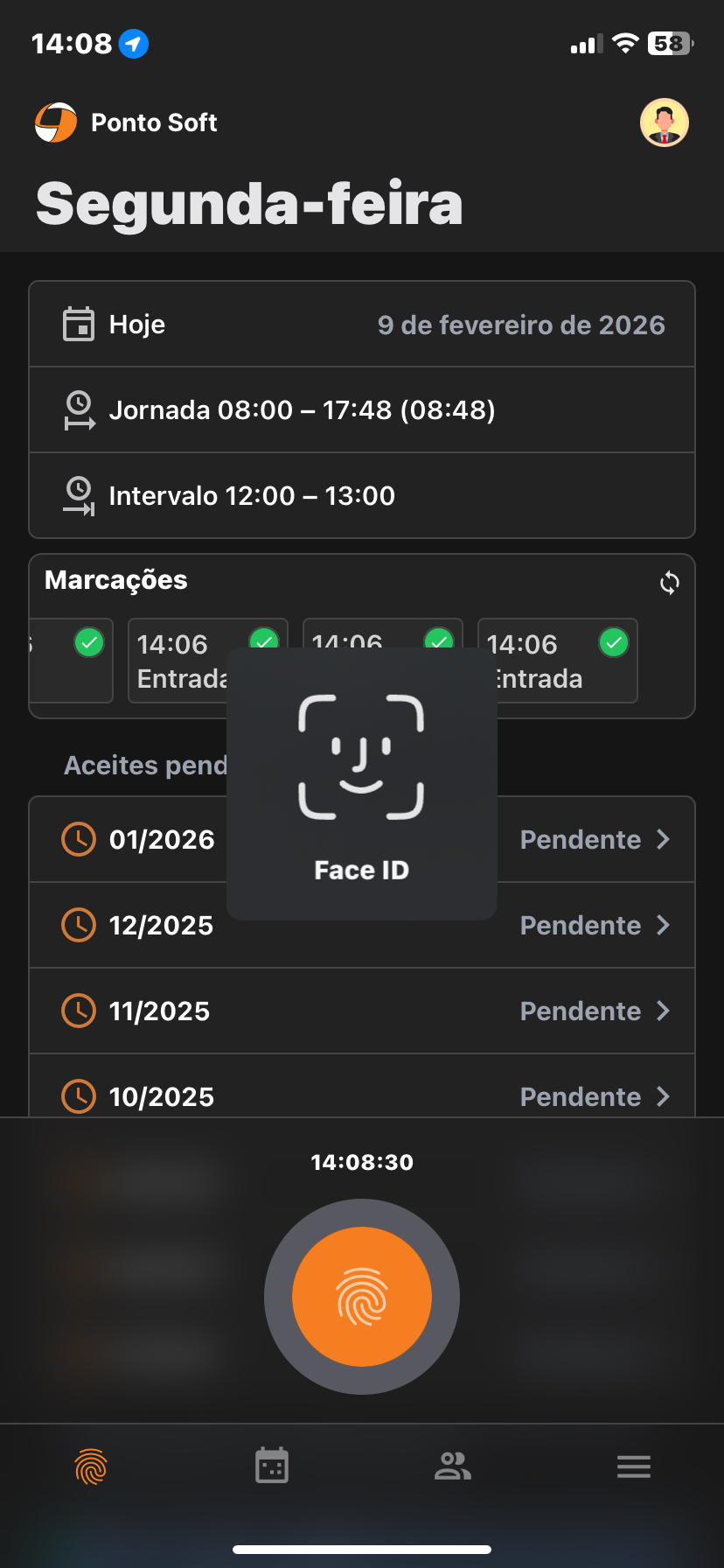The image size is (724, 1568).
Task: Tap the orange fingerprint punch-clock button
Action: tap(361, 1298)
